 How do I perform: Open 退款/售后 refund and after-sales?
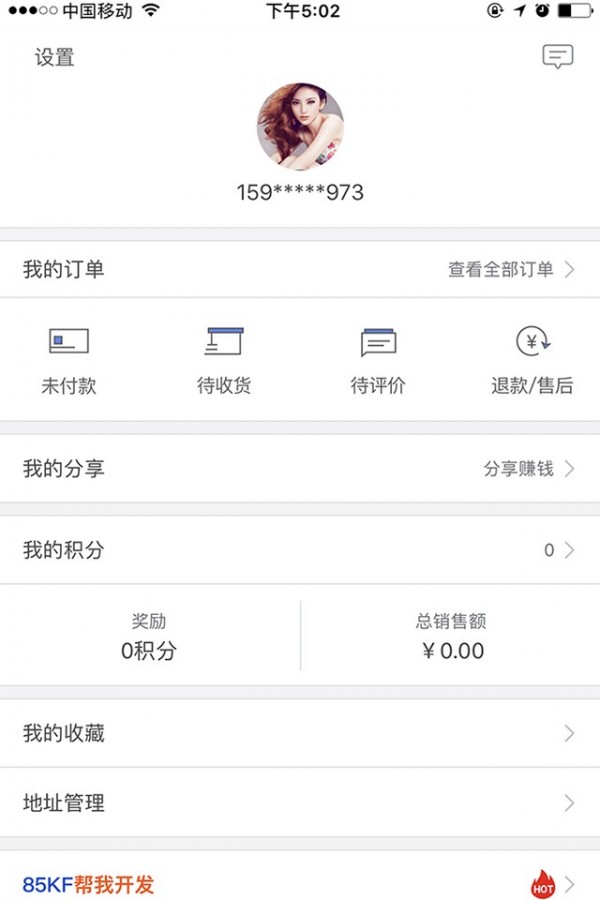[532, 360]
